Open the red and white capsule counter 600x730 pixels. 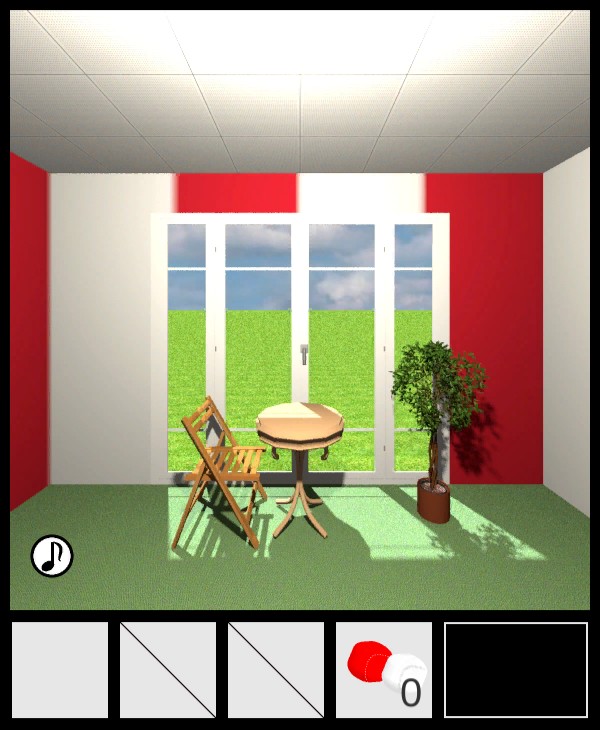point(384,670)
